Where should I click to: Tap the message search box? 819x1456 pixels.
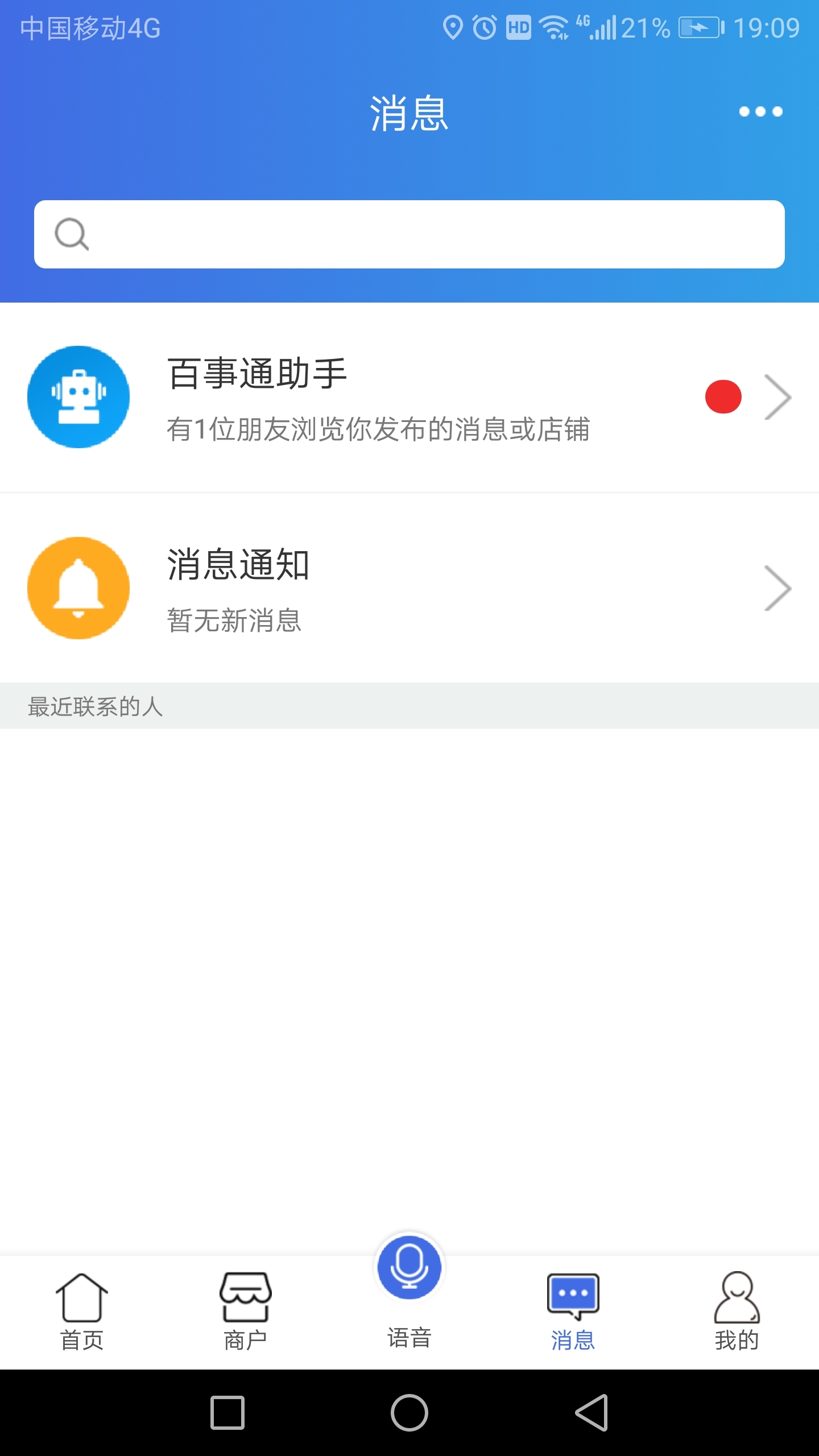[409, 234]
